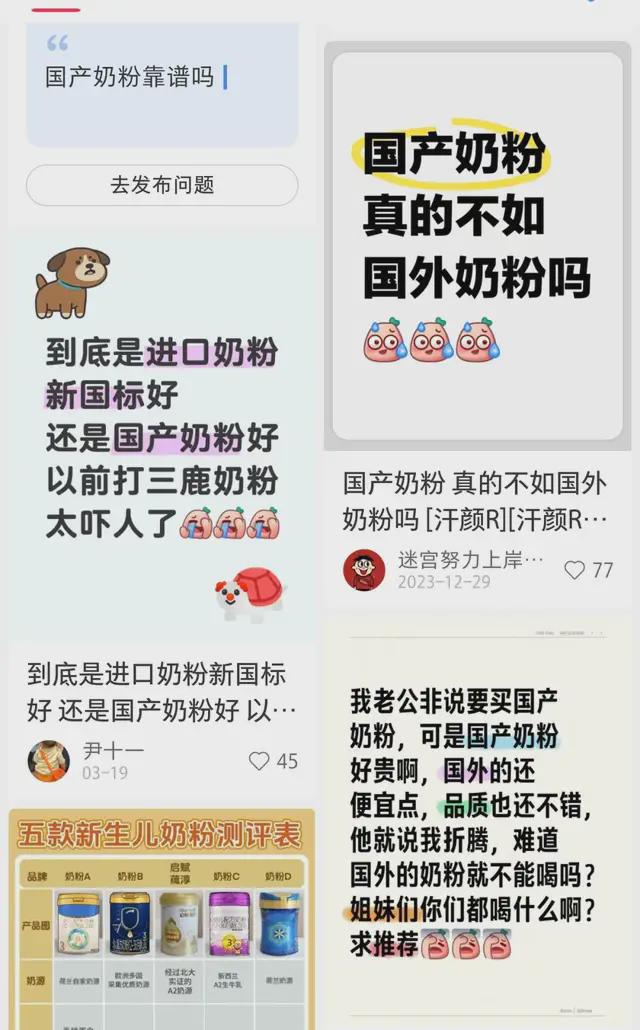Like the post by 尹十一
The image size is (640, 1030).
(260, 761)
